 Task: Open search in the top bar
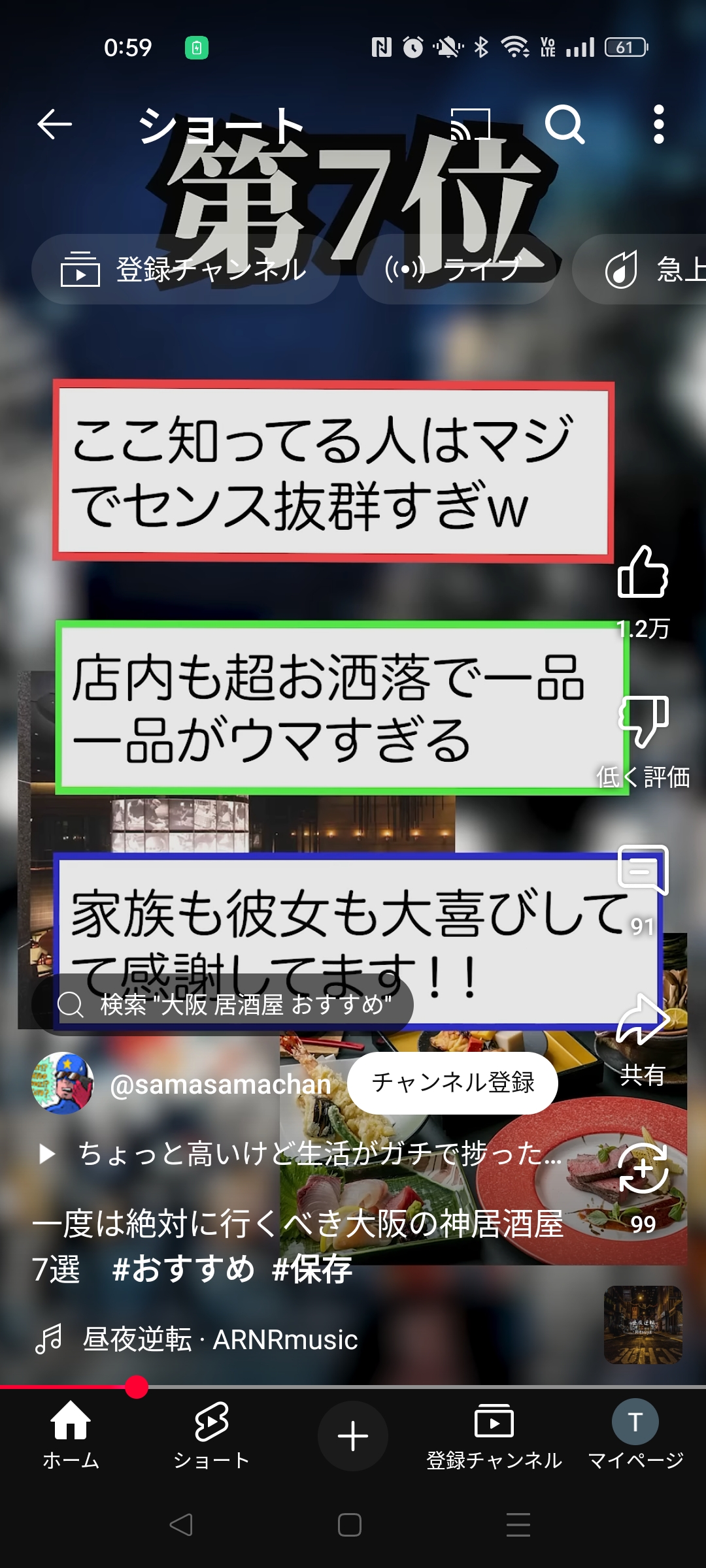(x=565, y=124)
